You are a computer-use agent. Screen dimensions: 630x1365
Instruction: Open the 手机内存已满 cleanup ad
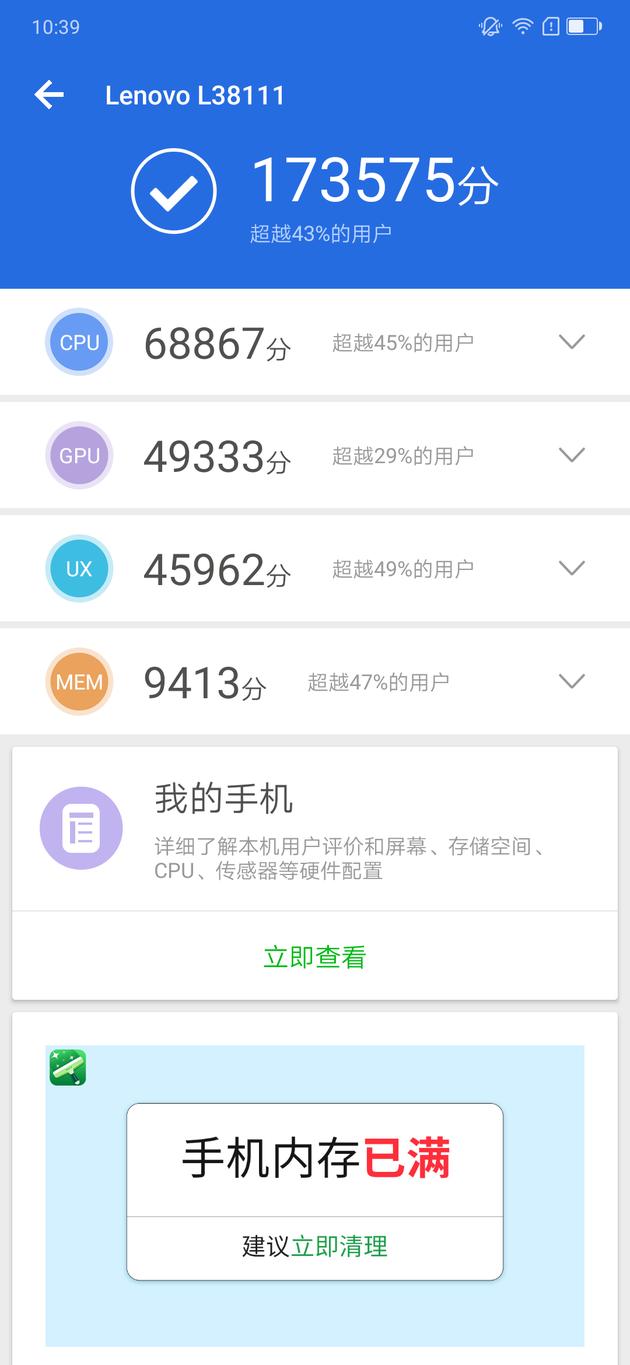314,1190
